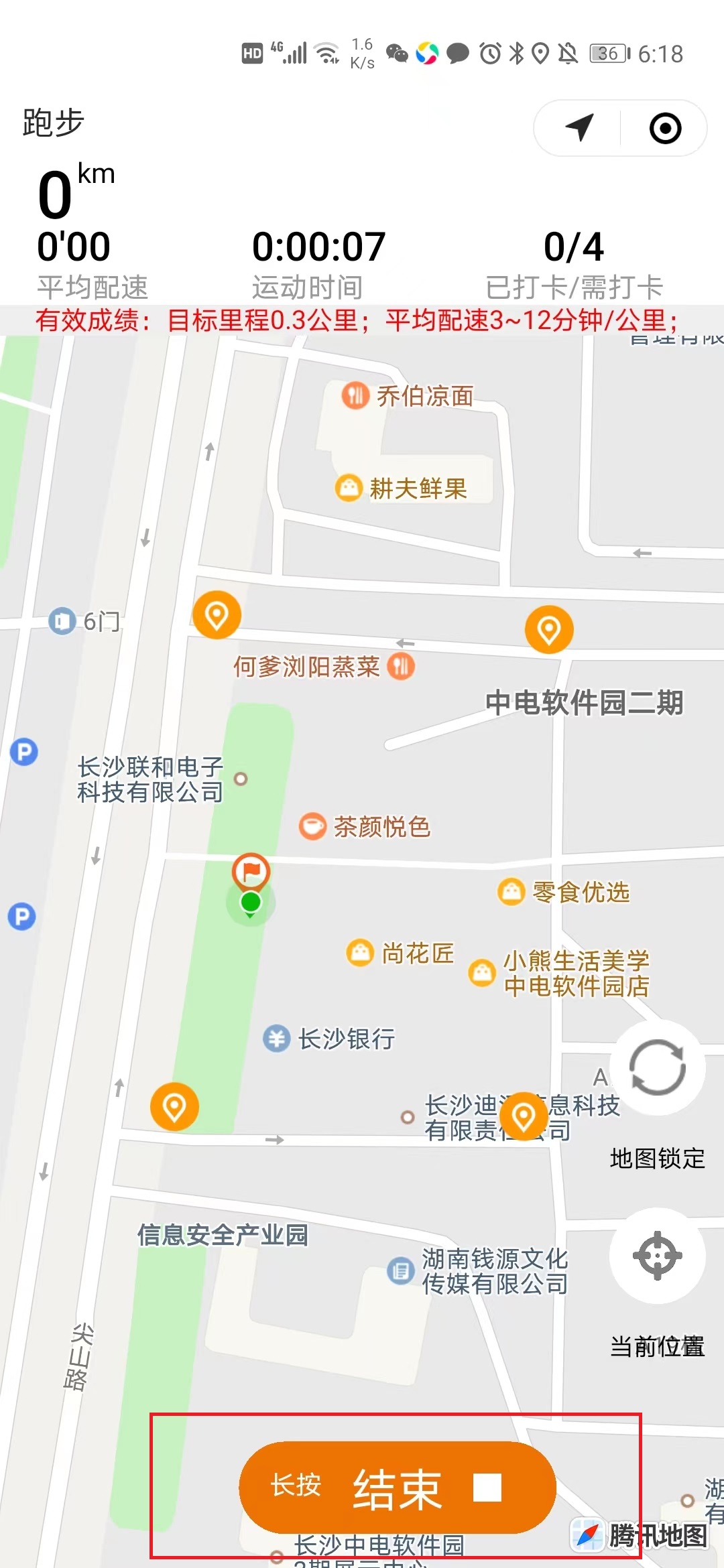Viewport: 724px width, 1568px height.
Task: Toggle the map lock (地图锁定) button
Action: pos(657,1067)
